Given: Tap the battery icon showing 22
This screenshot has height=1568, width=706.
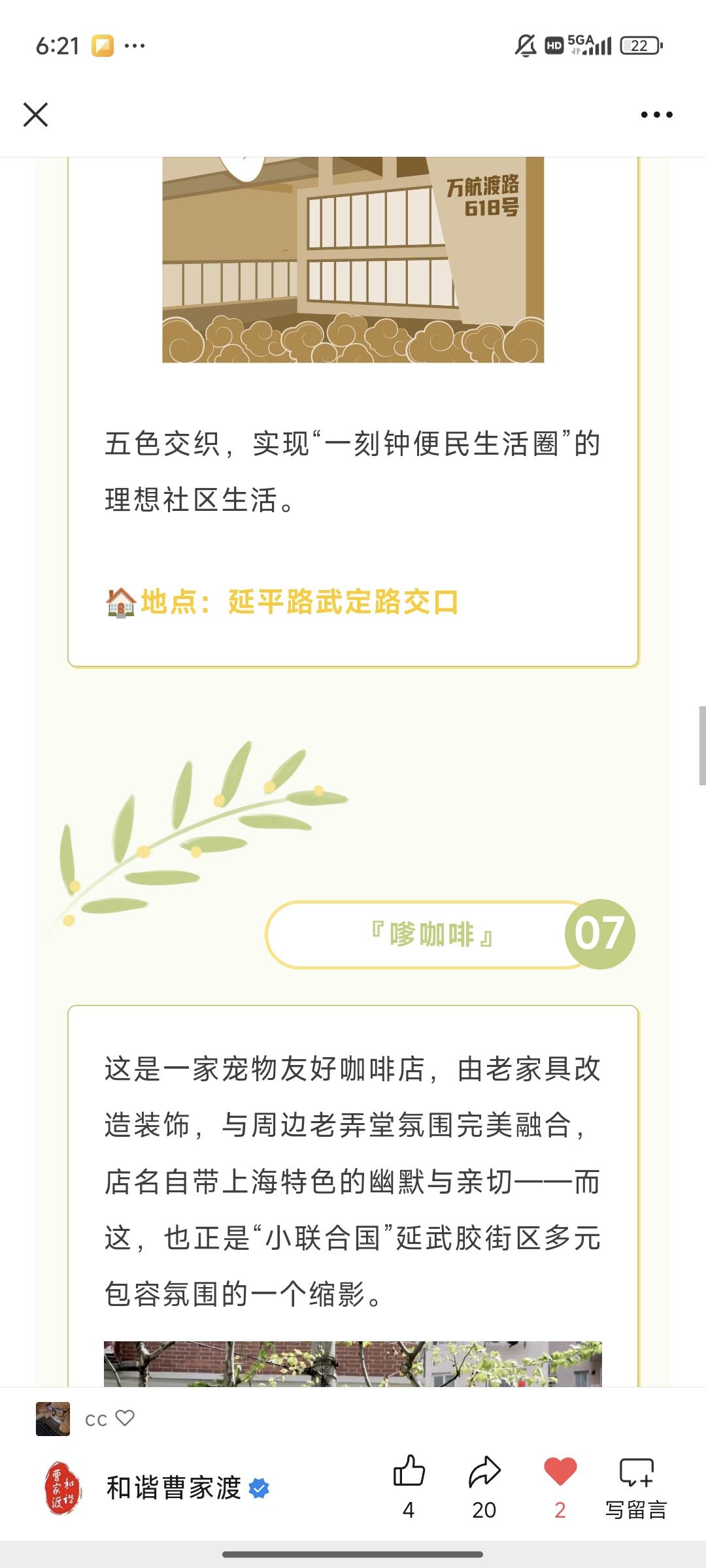Looking at the screenshot, I should [639, 44].
